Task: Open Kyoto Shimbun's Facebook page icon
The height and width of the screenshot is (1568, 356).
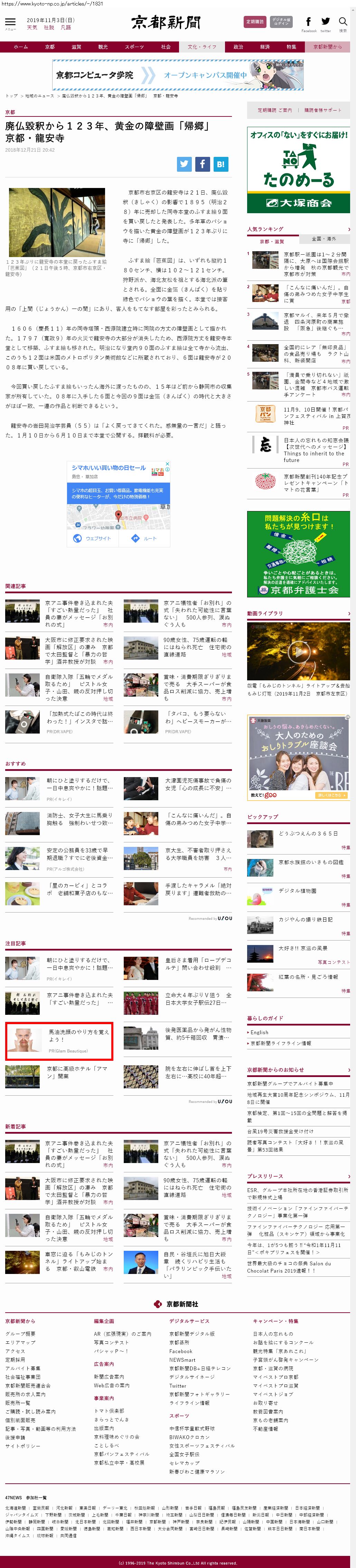Action: click(x=309, y=22)
